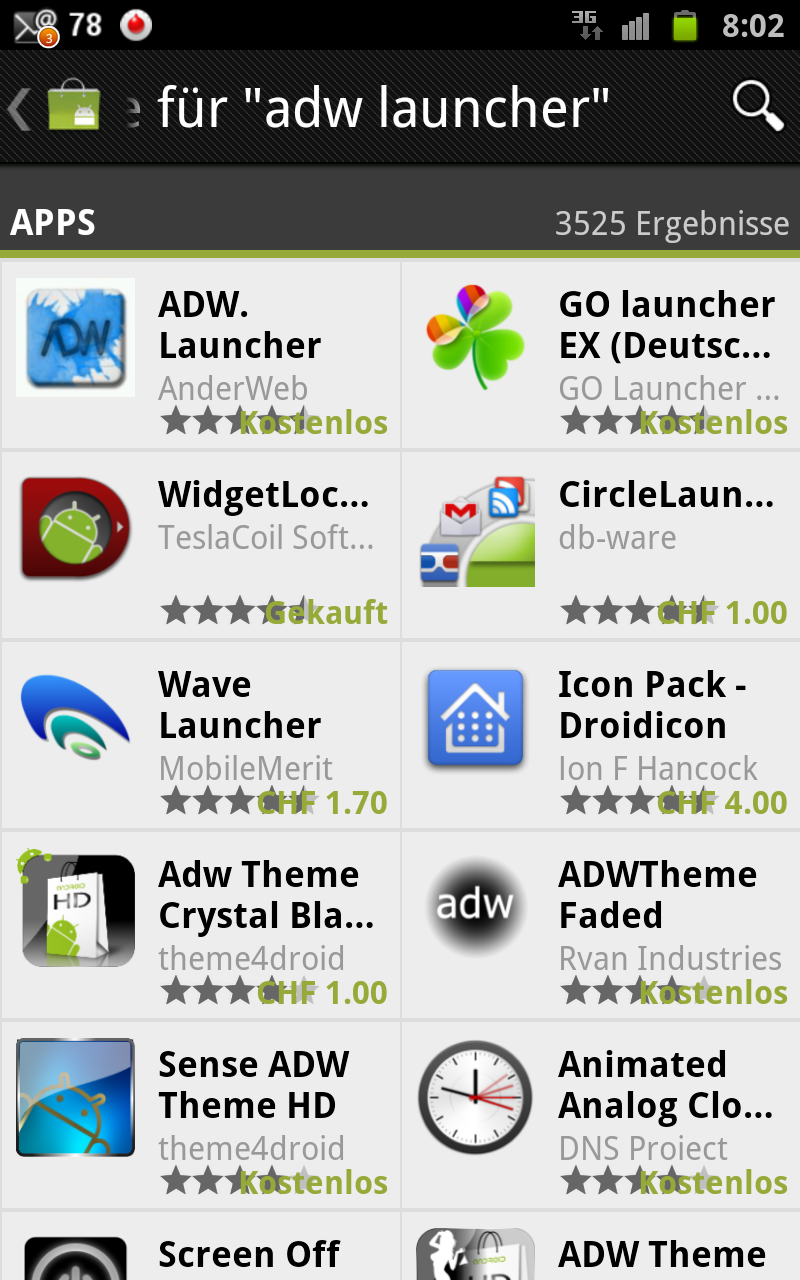The width and height of the screenshot is (800, 1280).
Task: Open Sense ADW Theme HD card
Action: pos(200,1115)
